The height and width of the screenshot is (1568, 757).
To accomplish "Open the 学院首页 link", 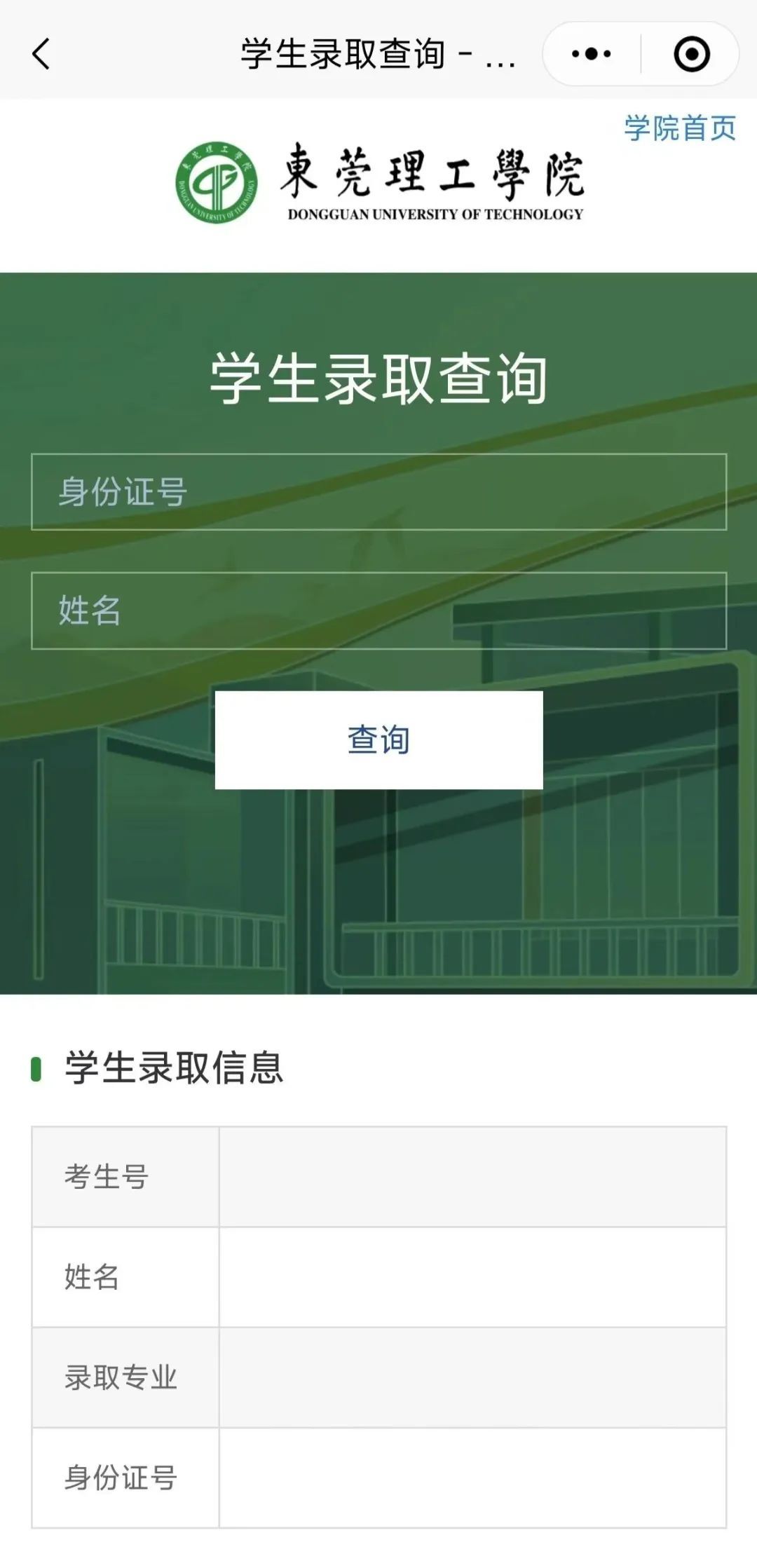I will coord(679,128).
